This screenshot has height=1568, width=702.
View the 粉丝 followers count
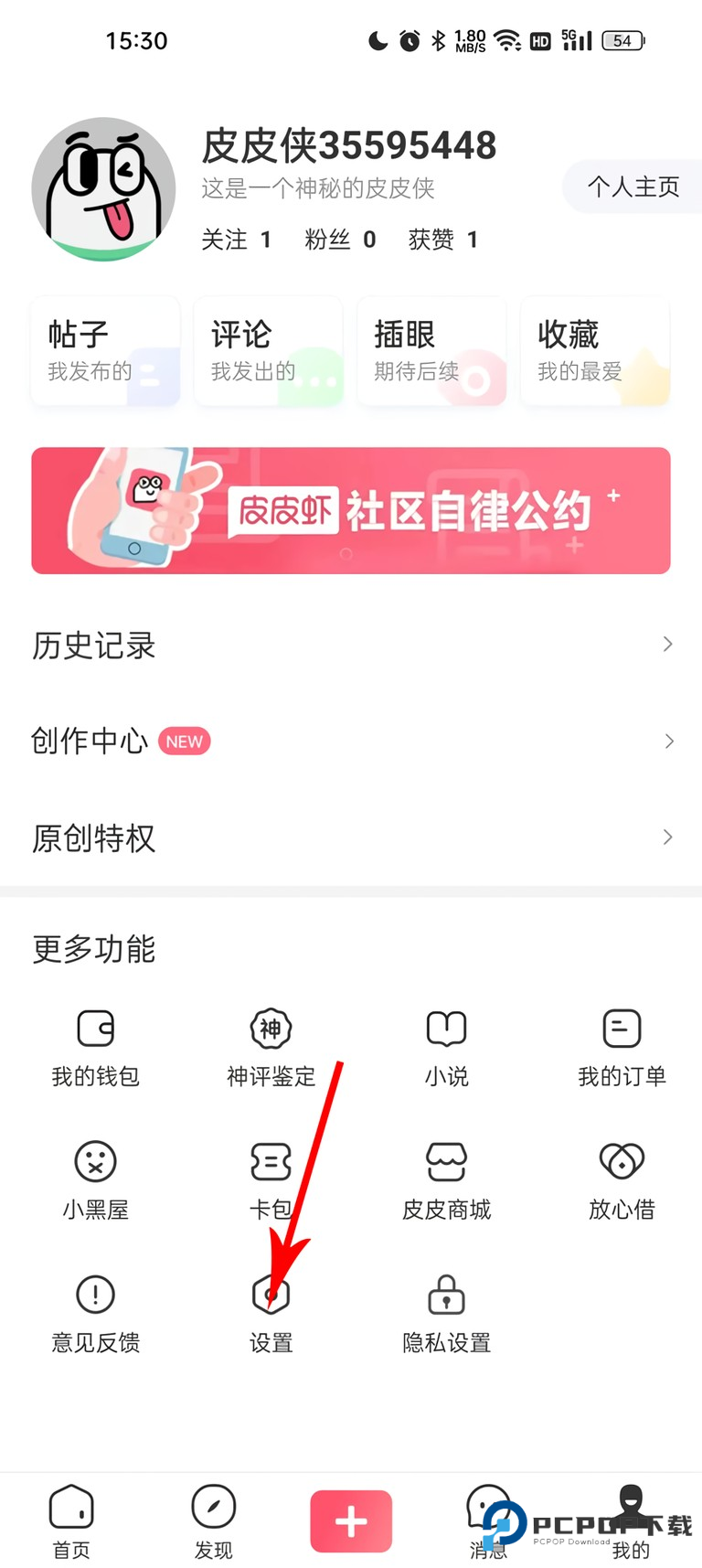[340, 240]
